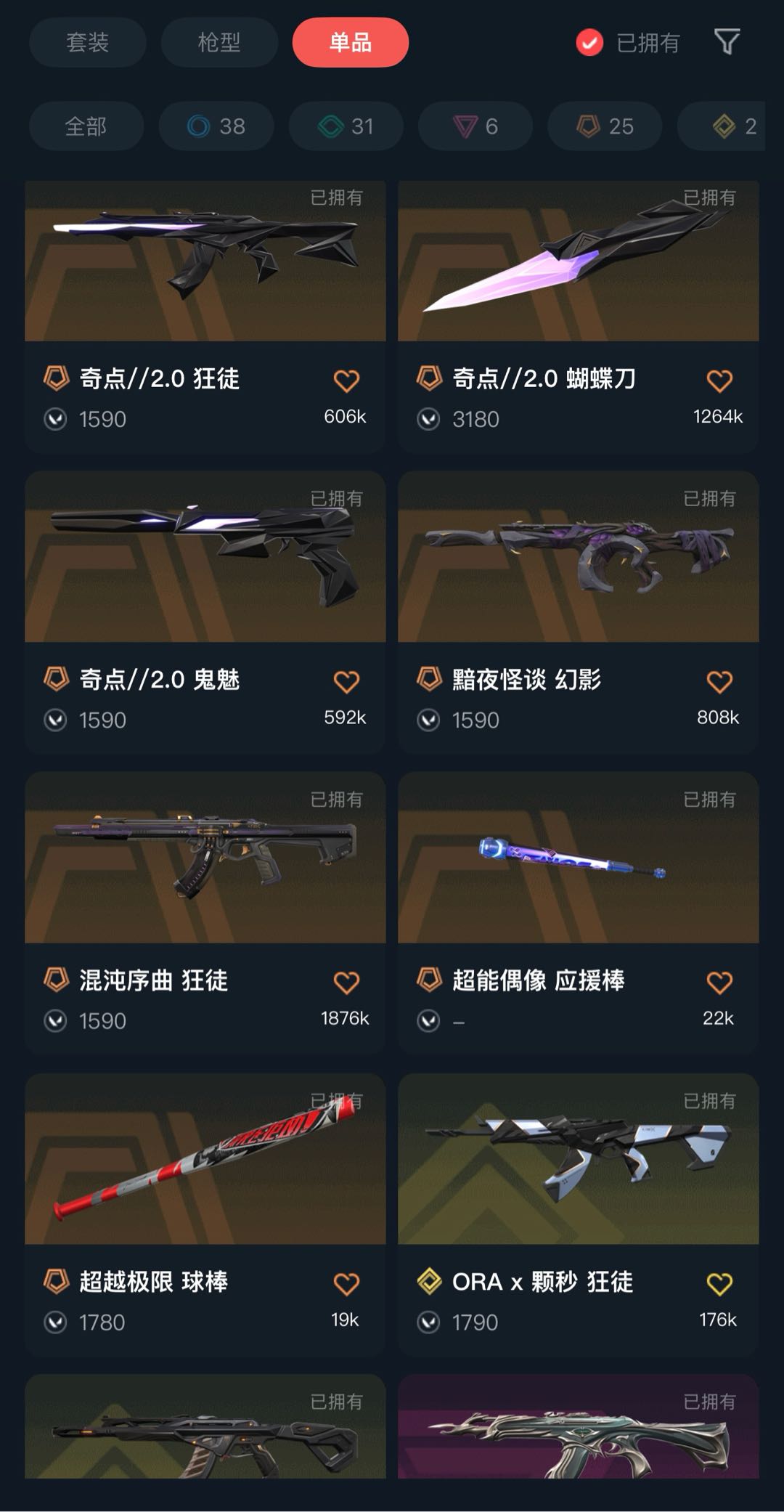Select the 全部 filter chip
This screenshot has width=784, height=1512.
tap(86, 126)
